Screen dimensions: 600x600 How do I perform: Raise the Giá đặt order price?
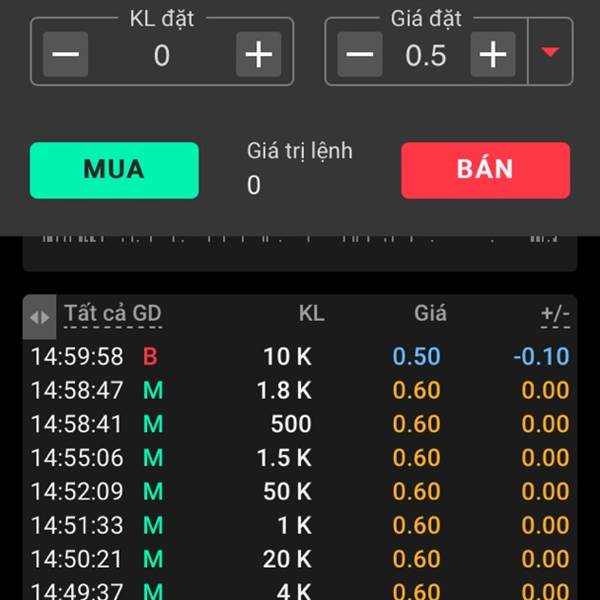point(493,55)
